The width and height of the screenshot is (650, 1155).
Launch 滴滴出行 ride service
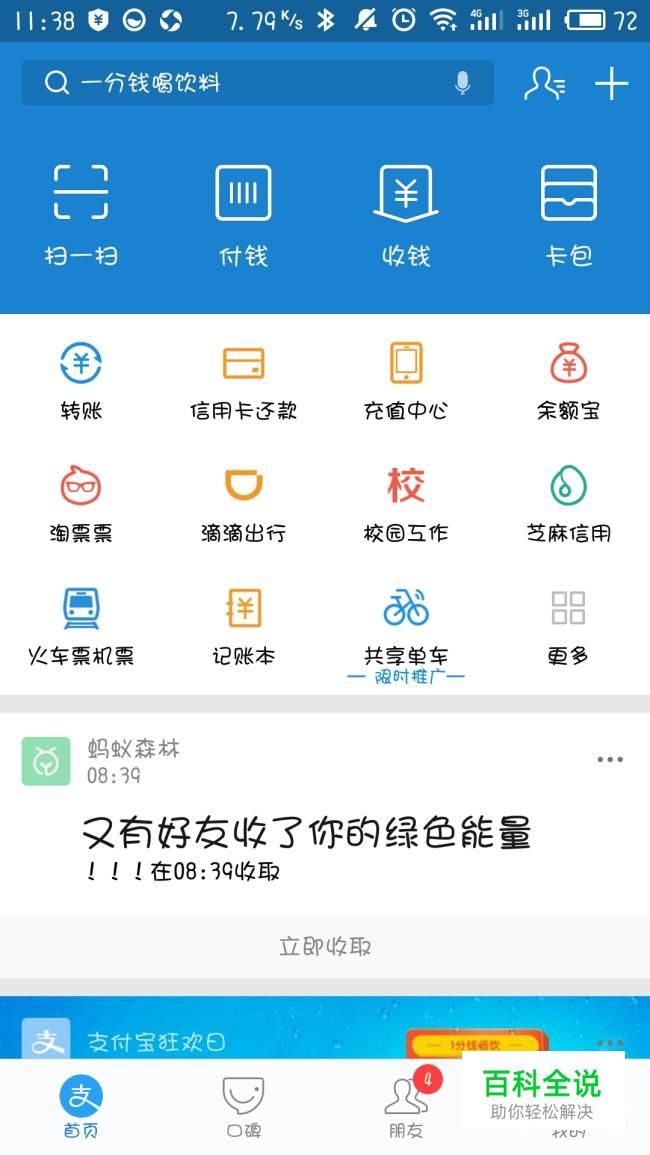click(x=243, y=504)
